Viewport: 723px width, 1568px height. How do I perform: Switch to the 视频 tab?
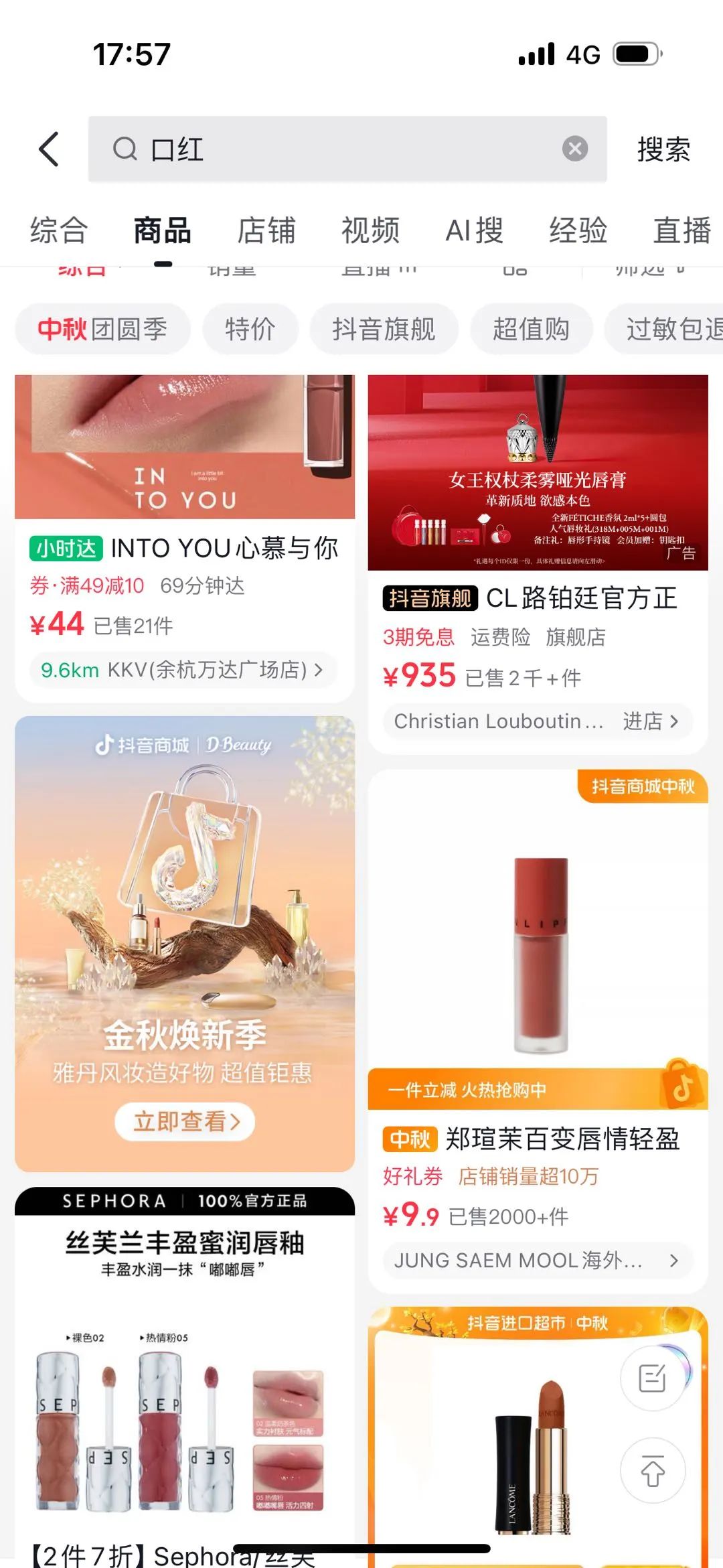[x=370, y=230]
